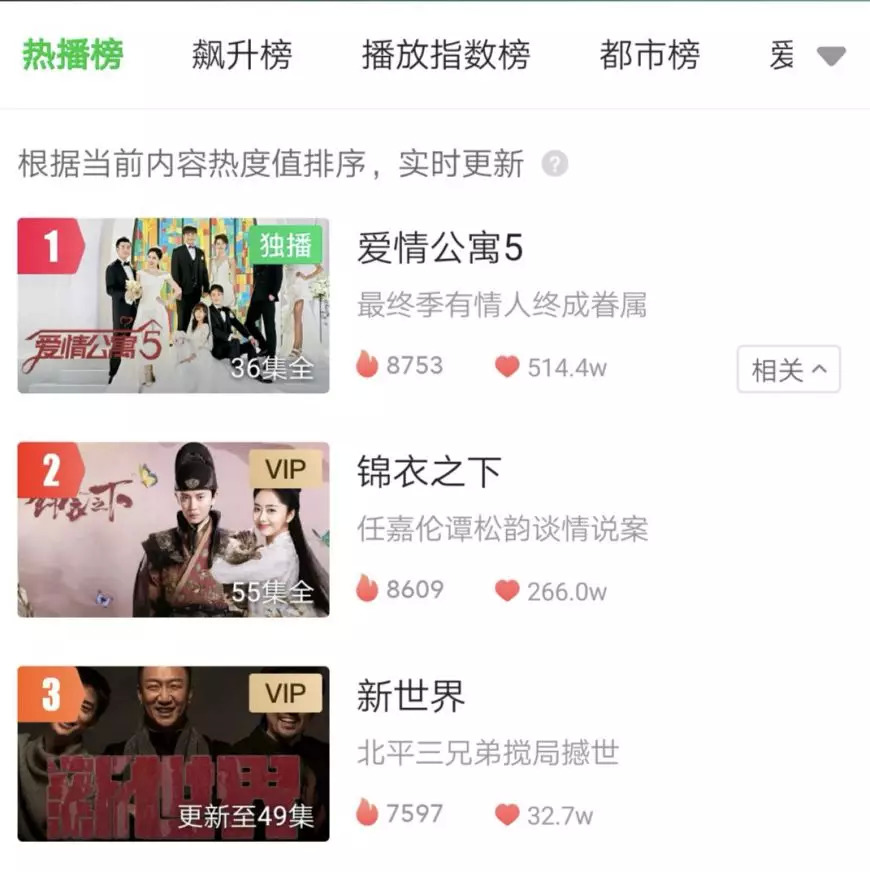Expand the ranking category dropdown arrow
870x872 pixels.
point(831,56)
